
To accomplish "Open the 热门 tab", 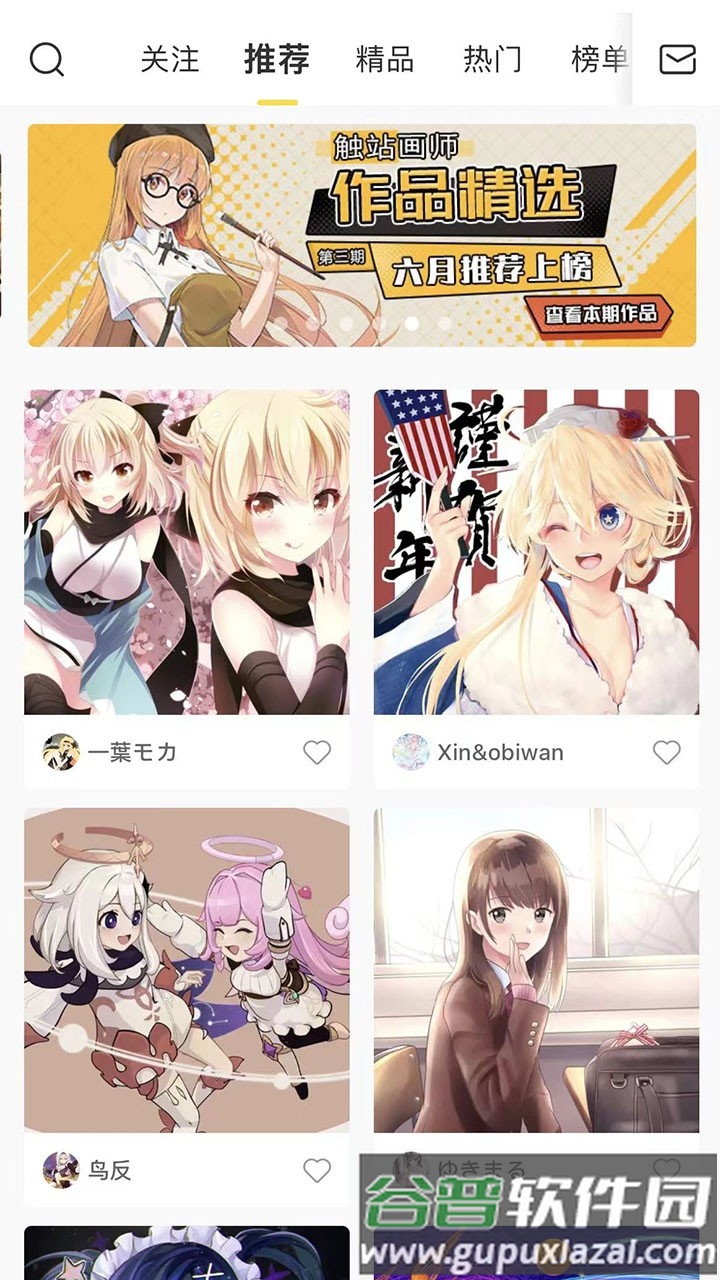I will coord(494,60).
